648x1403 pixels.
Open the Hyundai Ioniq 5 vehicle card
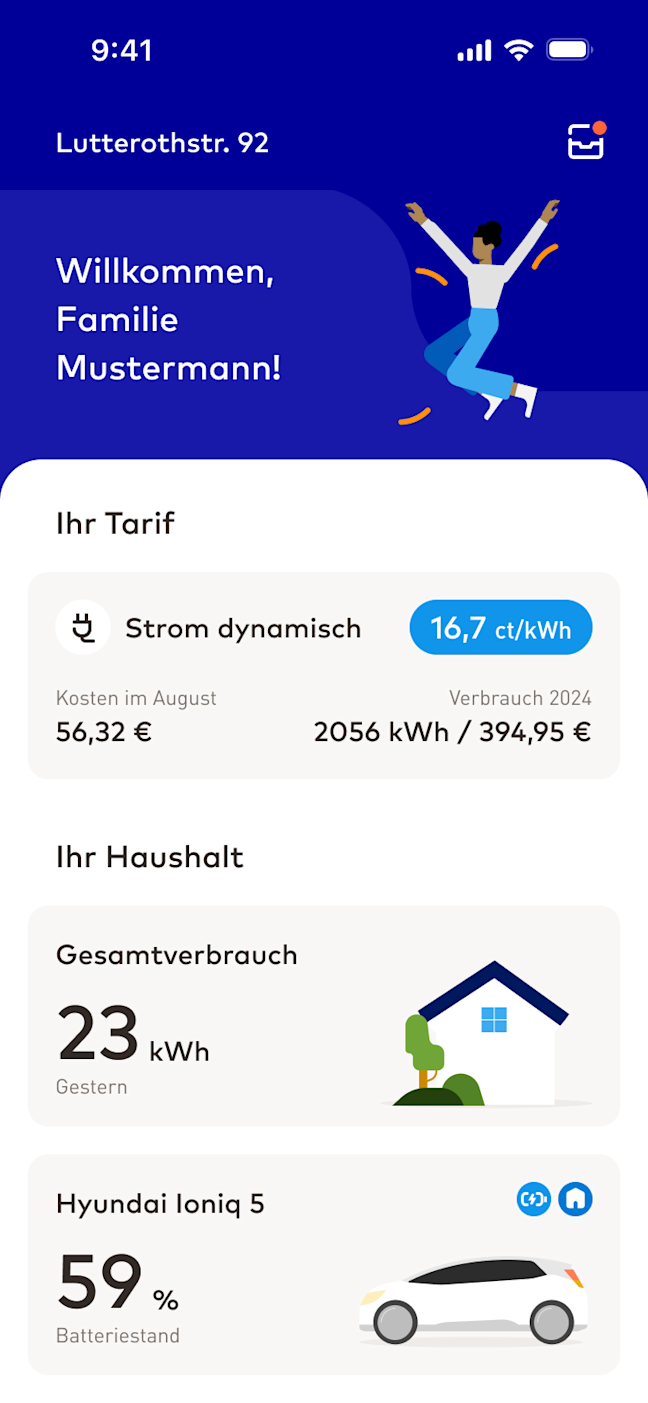[323, 1264]
